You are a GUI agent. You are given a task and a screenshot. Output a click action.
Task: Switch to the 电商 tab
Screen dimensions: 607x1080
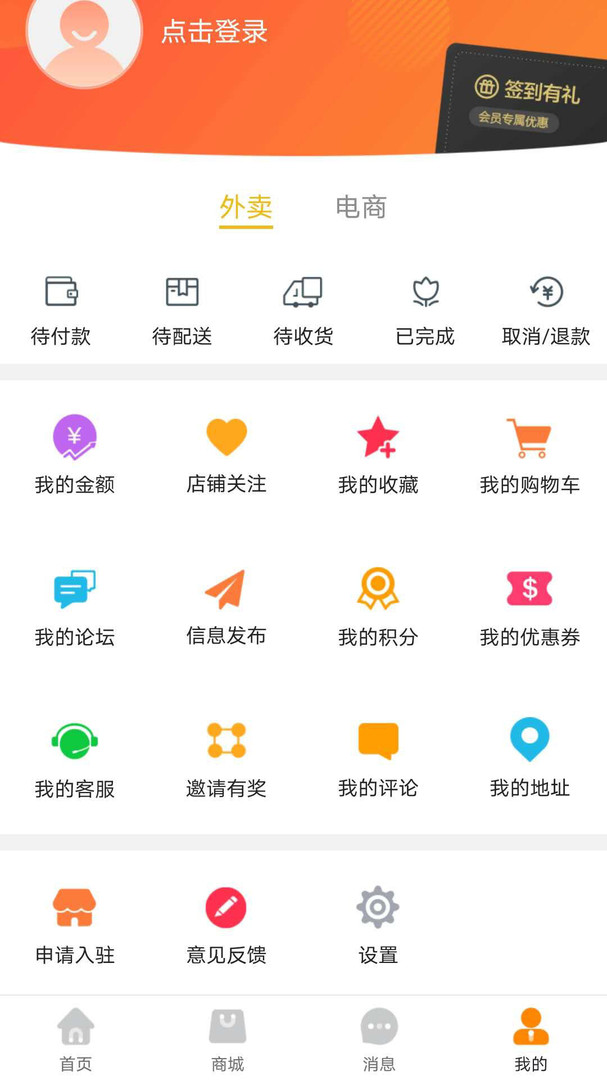(x=360, y=207)
